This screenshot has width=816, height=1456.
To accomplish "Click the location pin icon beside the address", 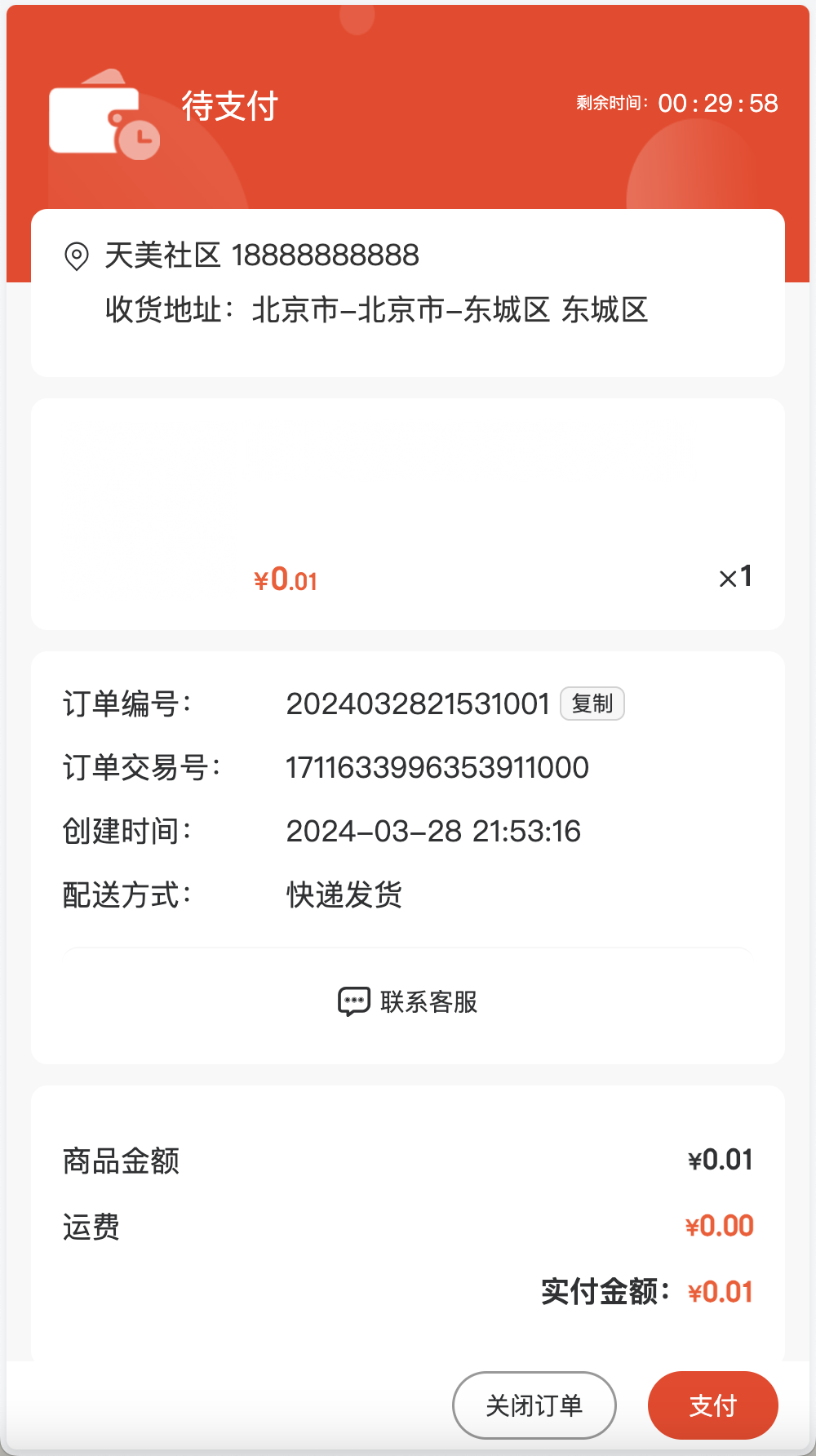I will (78, 254).
